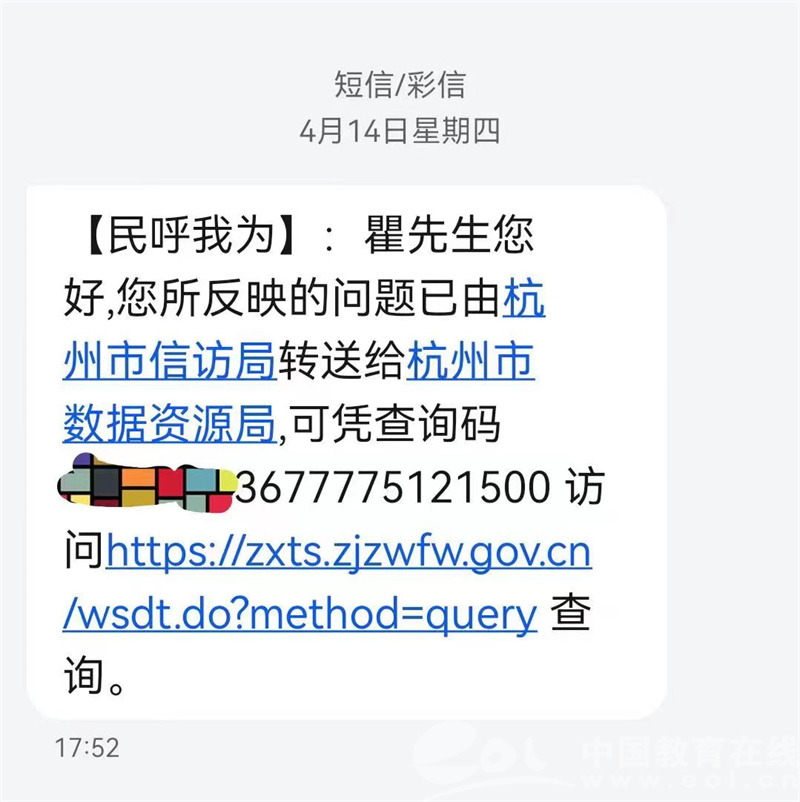
Task: Open the zxts.zjzwfw.gov.cn query URL
Action: [348, 553]
